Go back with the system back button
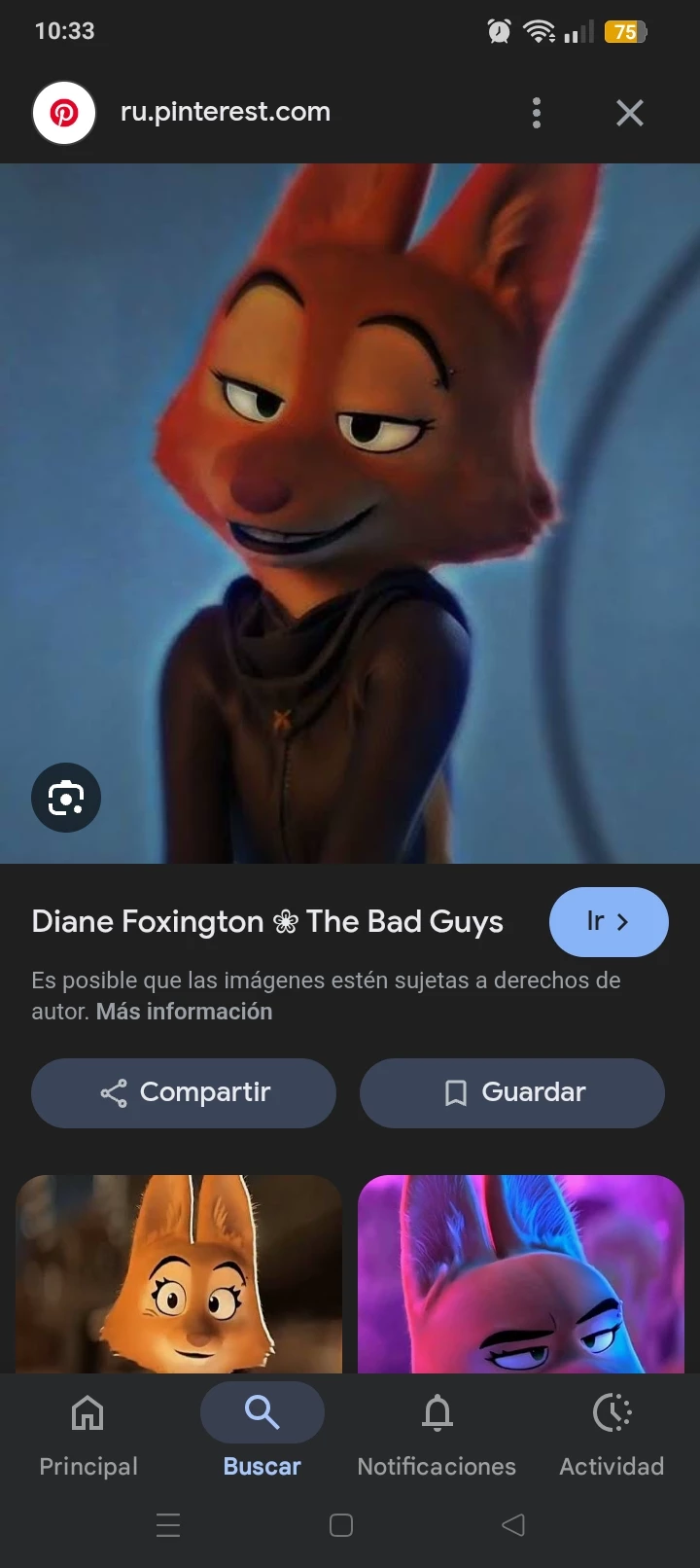Viewport: 700px width, 1568px height. tap(513, 1524)
